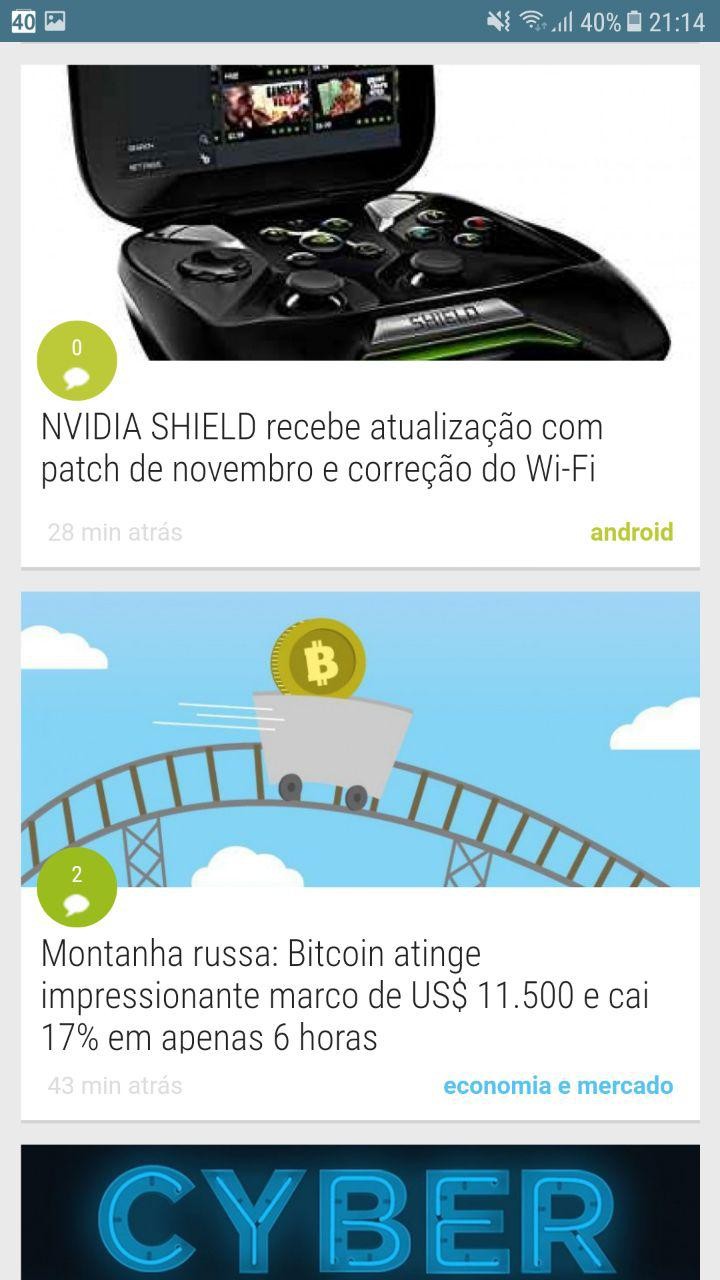View comments on the Bitcoin article
The height and width of the screenshot is (1280, 720).
click(x=77, y=887)
